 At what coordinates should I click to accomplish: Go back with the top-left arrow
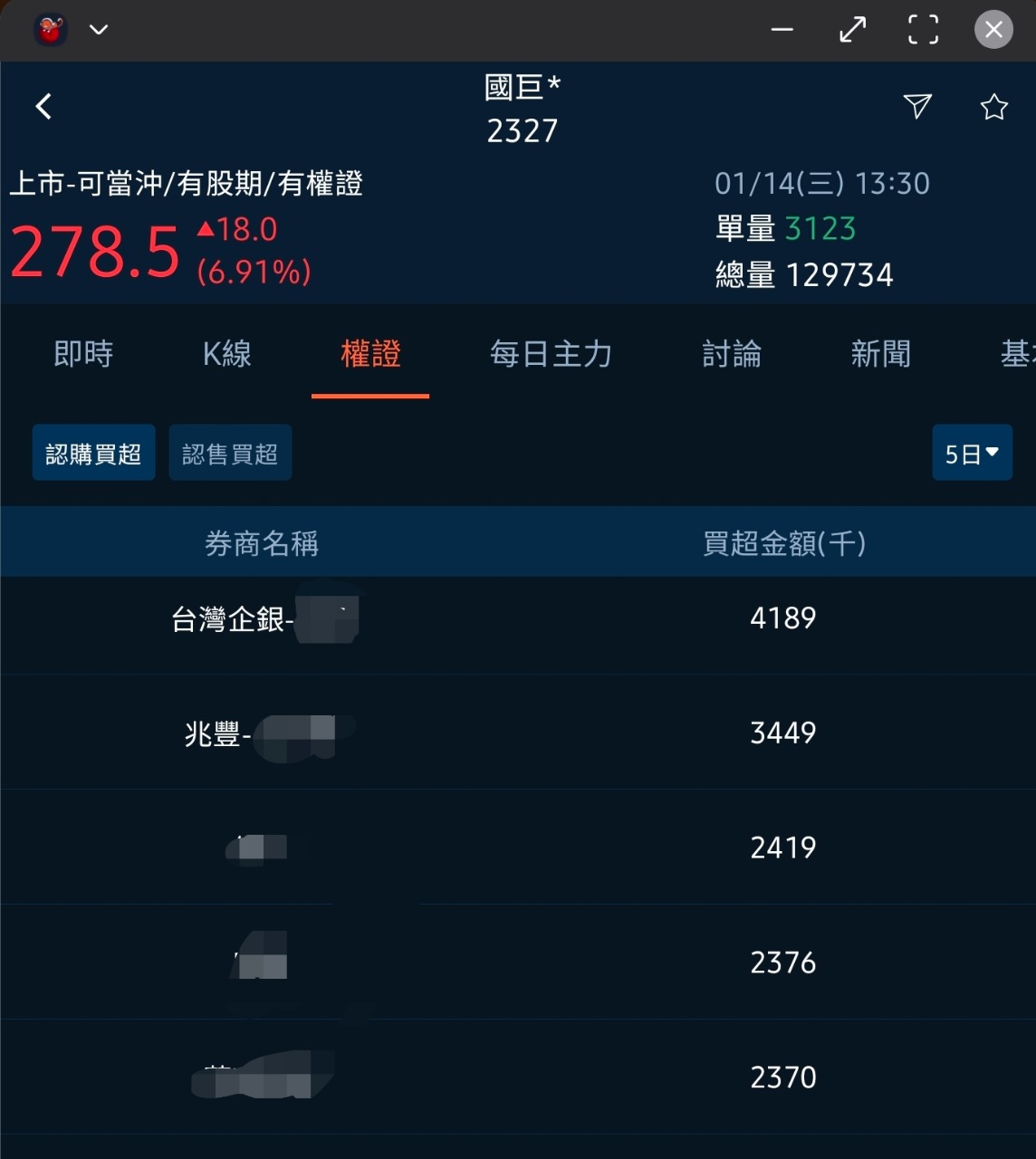[43, 107]
